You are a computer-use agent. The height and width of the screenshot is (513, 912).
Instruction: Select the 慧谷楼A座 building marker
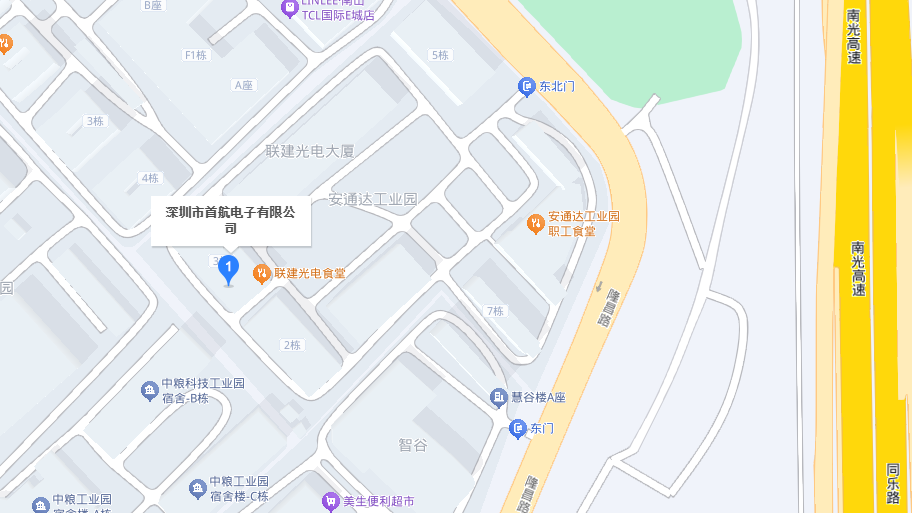[498, 398]
